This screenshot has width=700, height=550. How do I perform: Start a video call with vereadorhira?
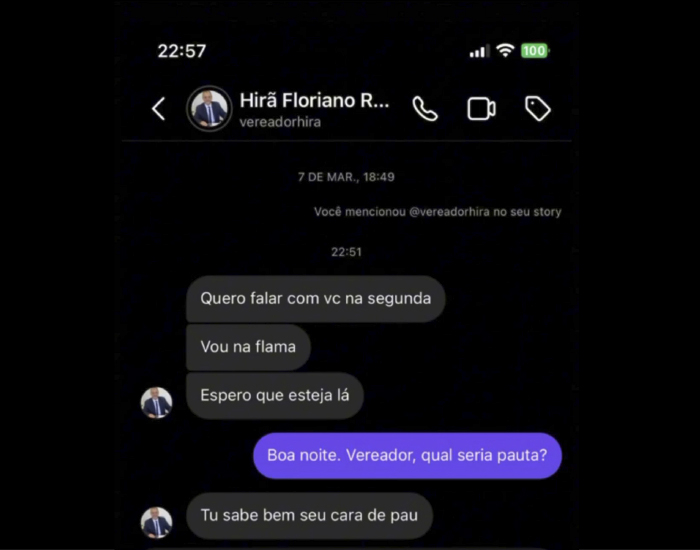coord(481,109)
